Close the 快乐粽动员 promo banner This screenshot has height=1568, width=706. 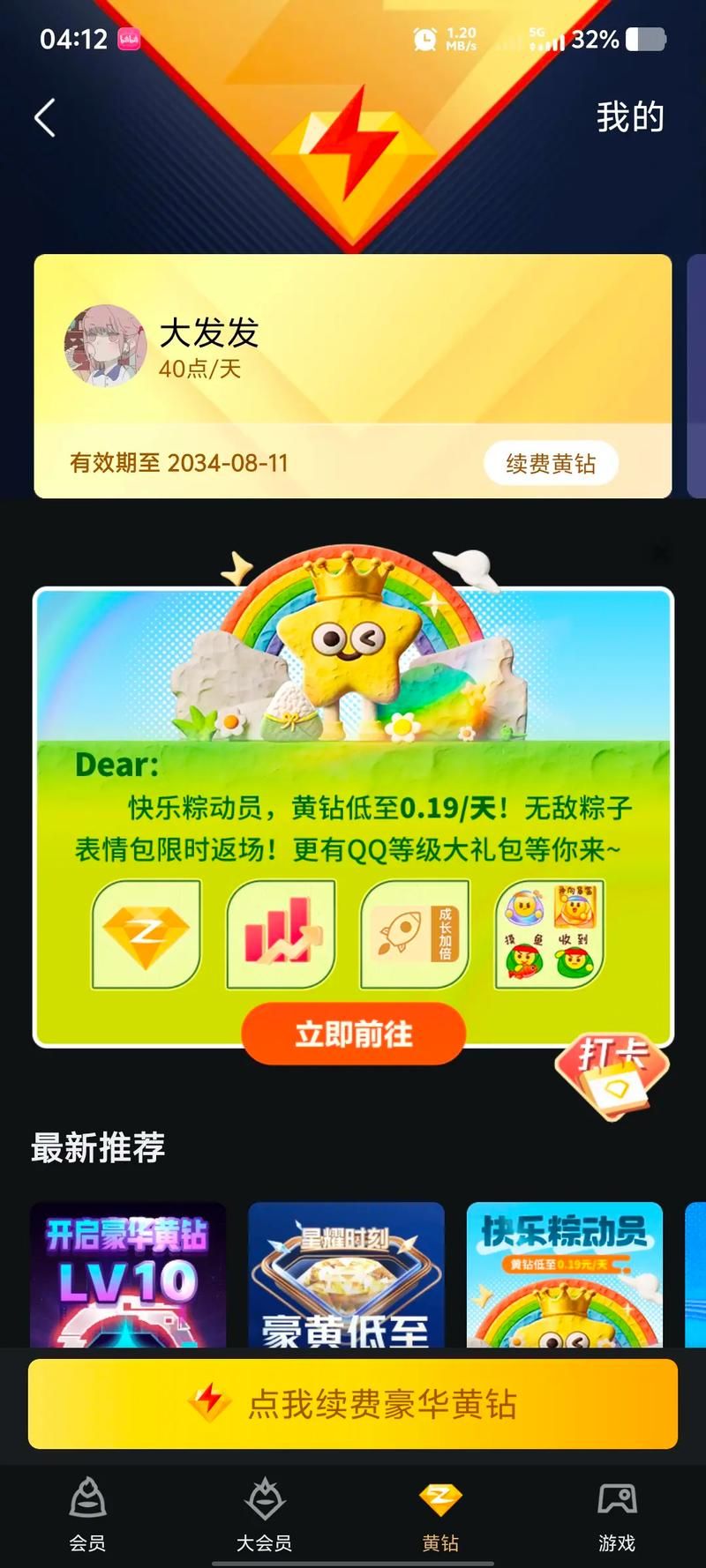659,554
